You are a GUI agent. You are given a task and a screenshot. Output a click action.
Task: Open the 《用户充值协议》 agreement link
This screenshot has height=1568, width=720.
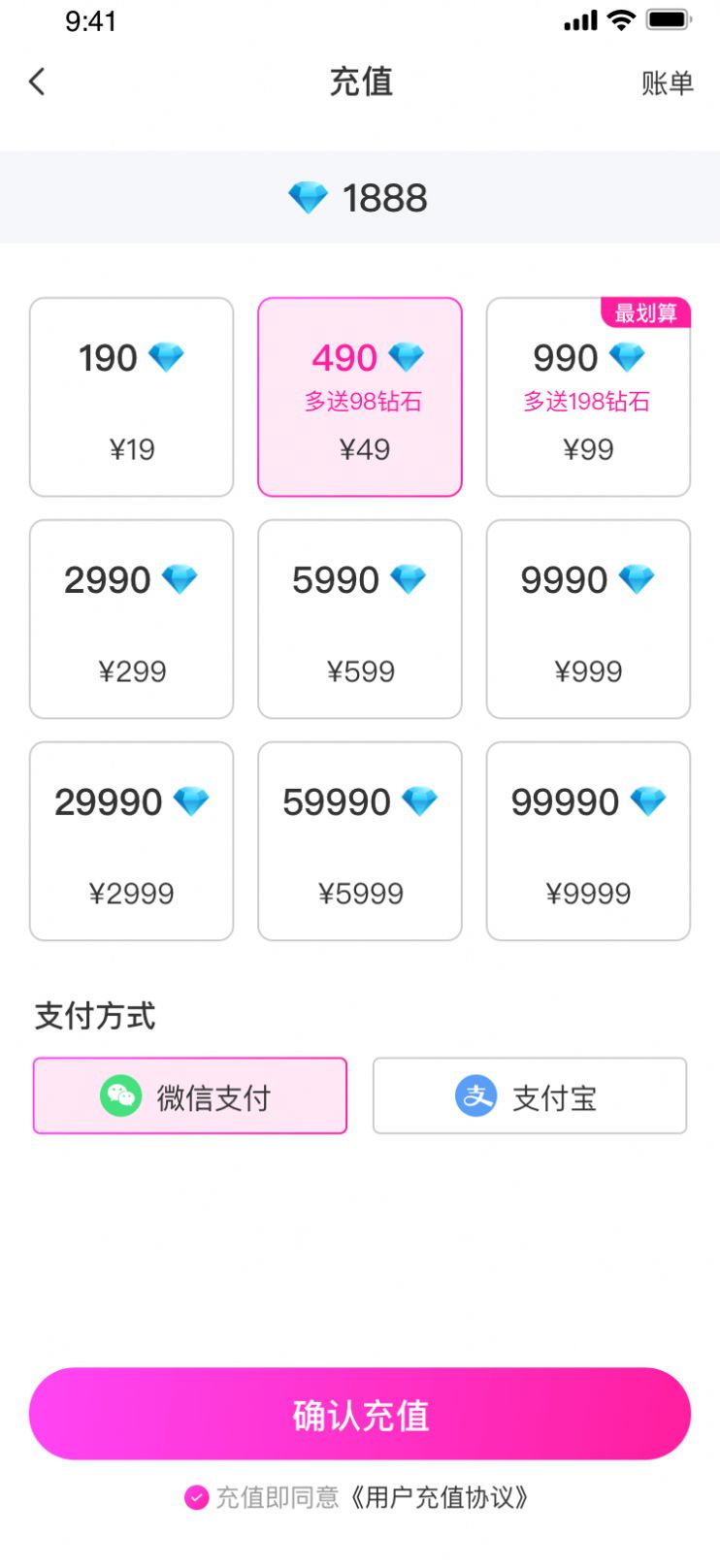click(x=439, y=1499)
